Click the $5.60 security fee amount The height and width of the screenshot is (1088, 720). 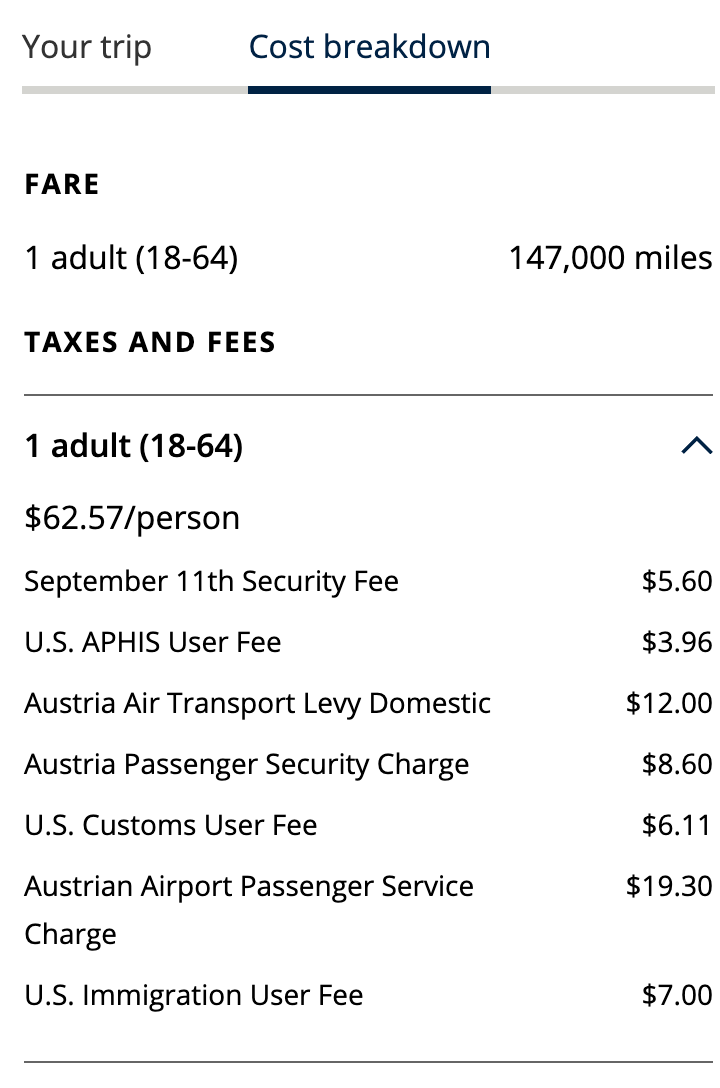click(x=676, y=581)
